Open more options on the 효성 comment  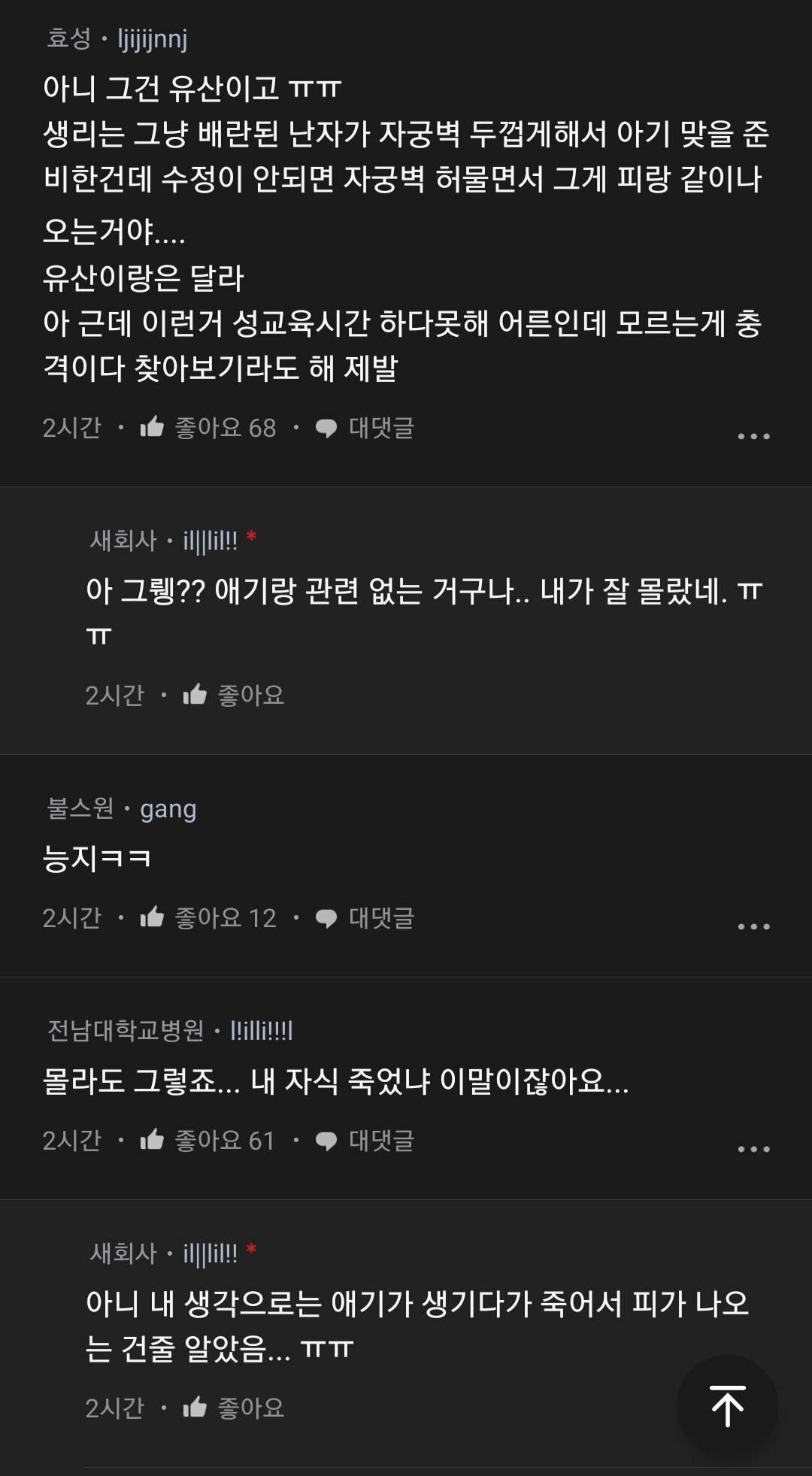[x=753, y=436]
